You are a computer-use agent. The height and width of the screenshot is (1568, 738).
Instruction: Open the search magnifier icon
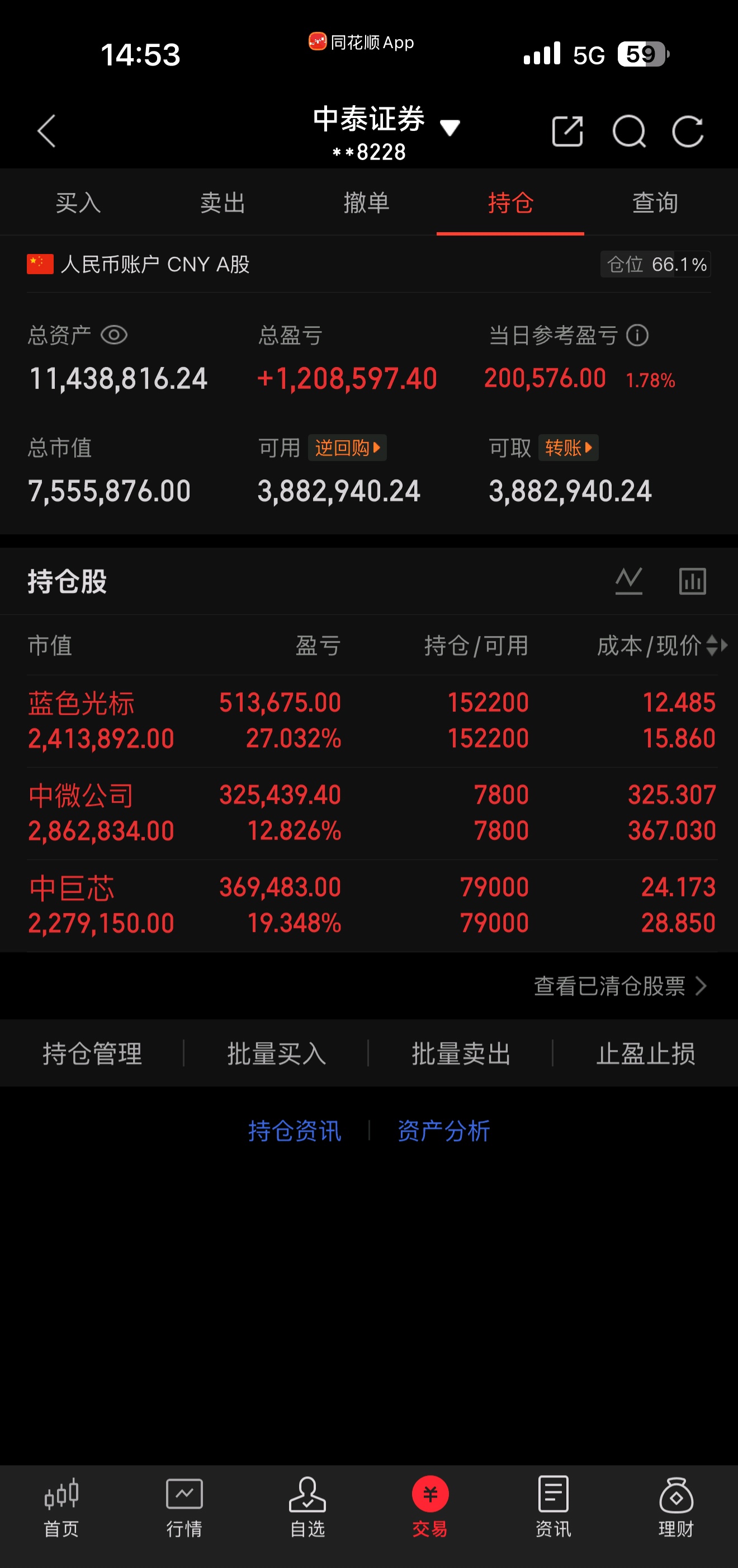point(628,131)
